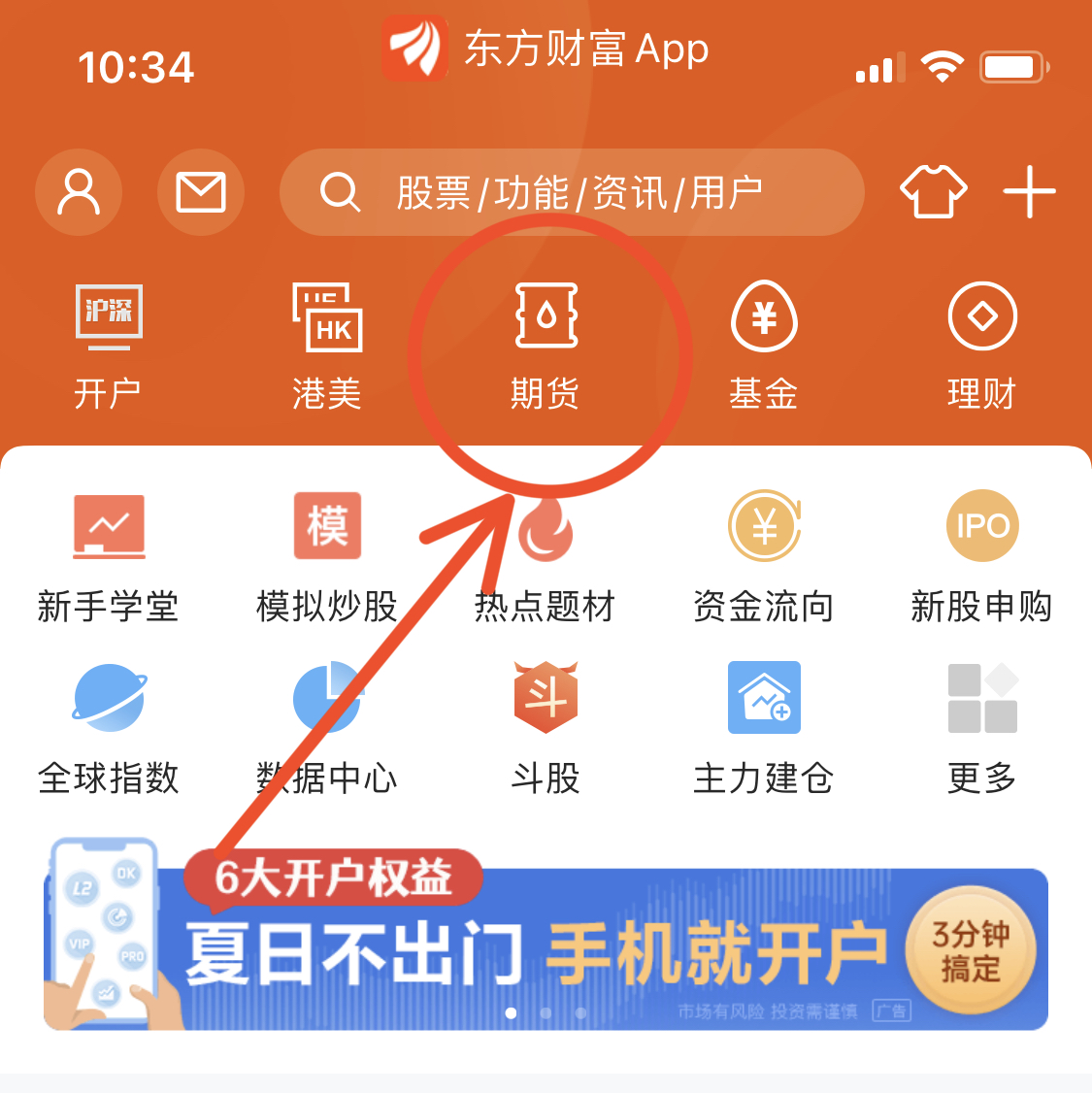Open the messages envelope icon
The width and height of the screenshot is (1092, 1093).
point(201,191)
